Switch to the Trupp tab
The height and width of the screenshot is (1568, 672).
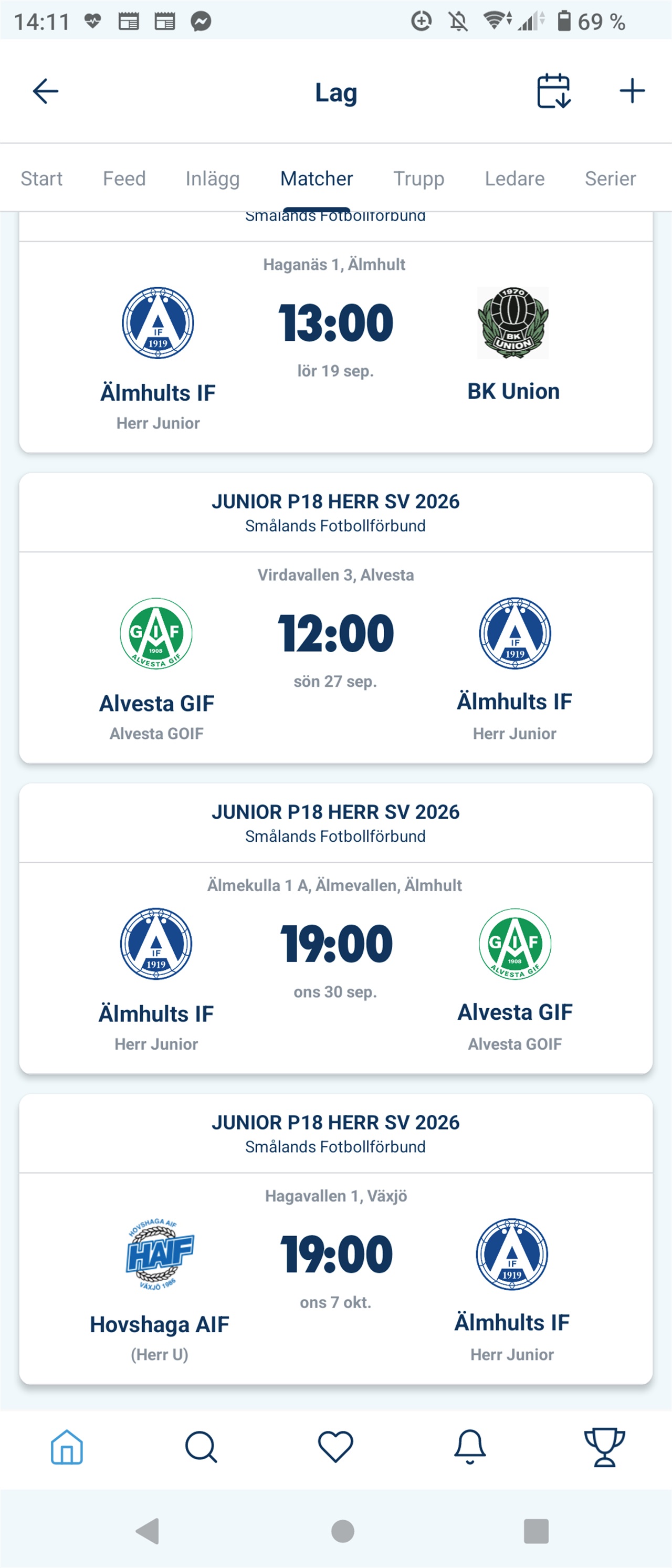(x=419, y=179)
